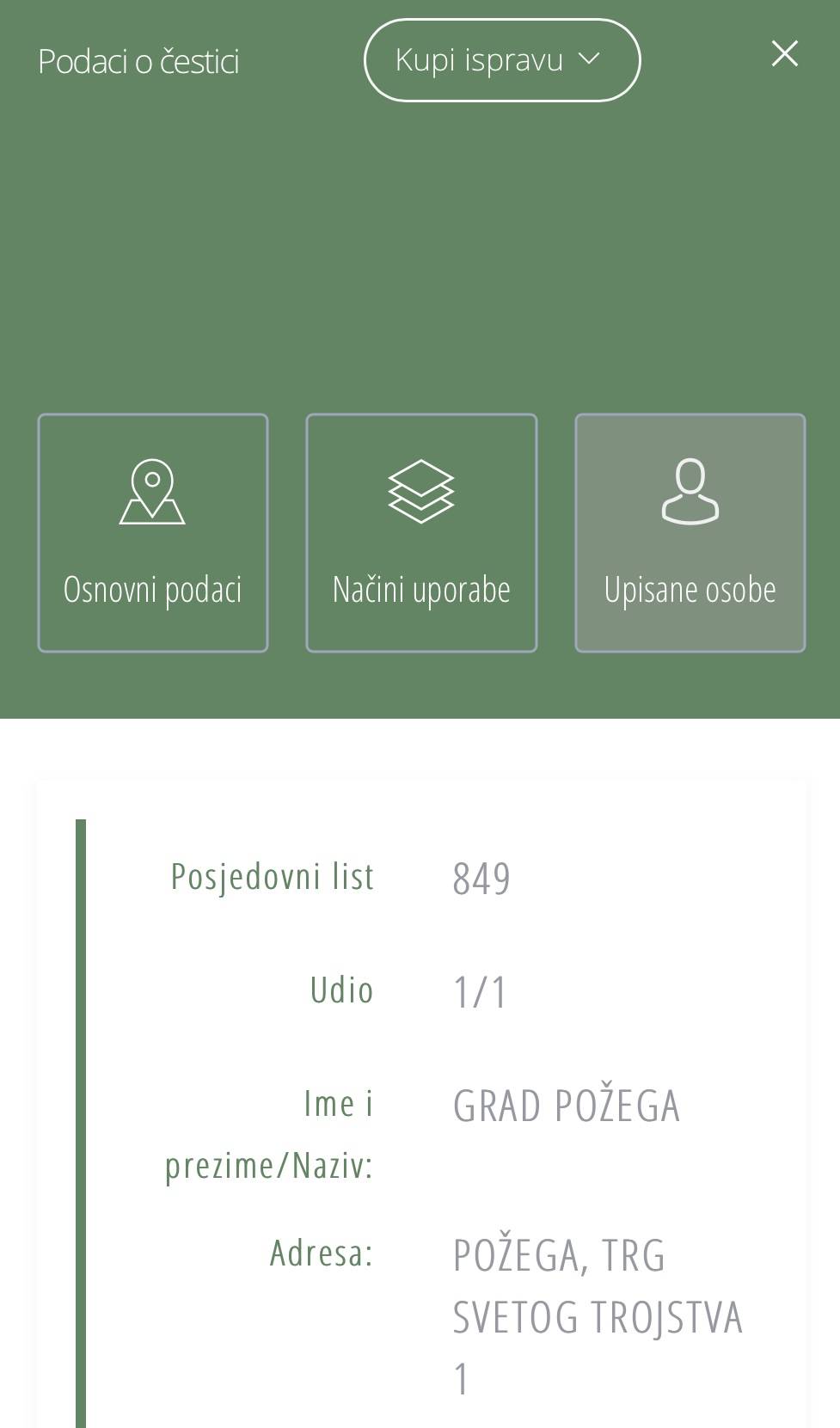The image size is (840, 1428).
Task: Switch to Osnovni podaci tab
Action: [x=153, y=533]
